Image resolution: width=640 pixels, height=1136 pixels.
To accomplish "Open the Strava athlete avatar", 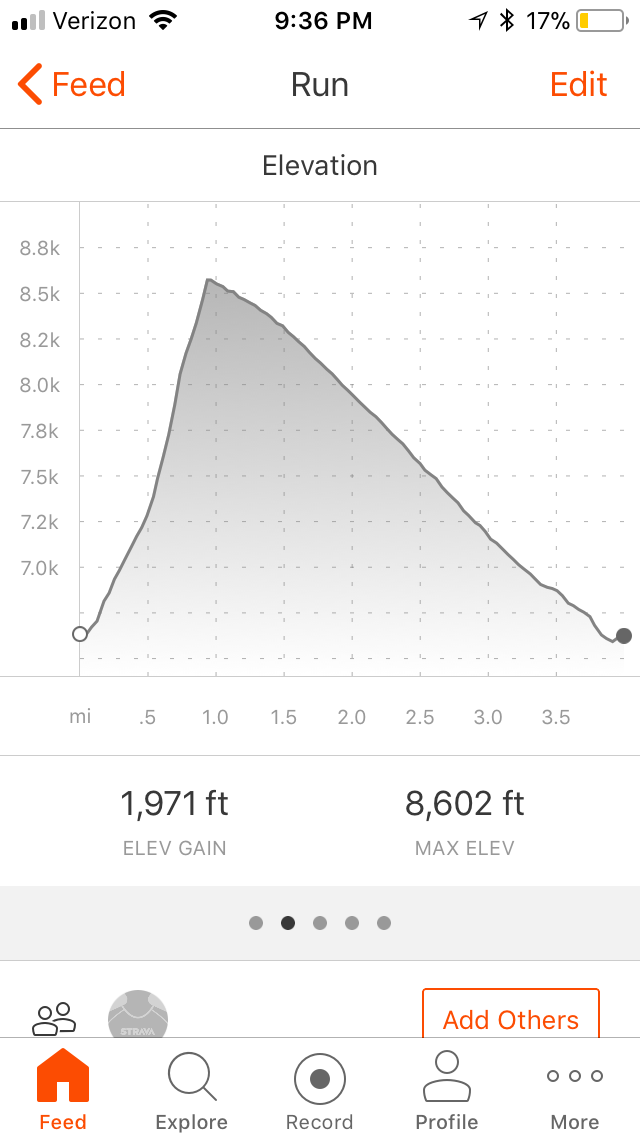I will pos(138,1016).
